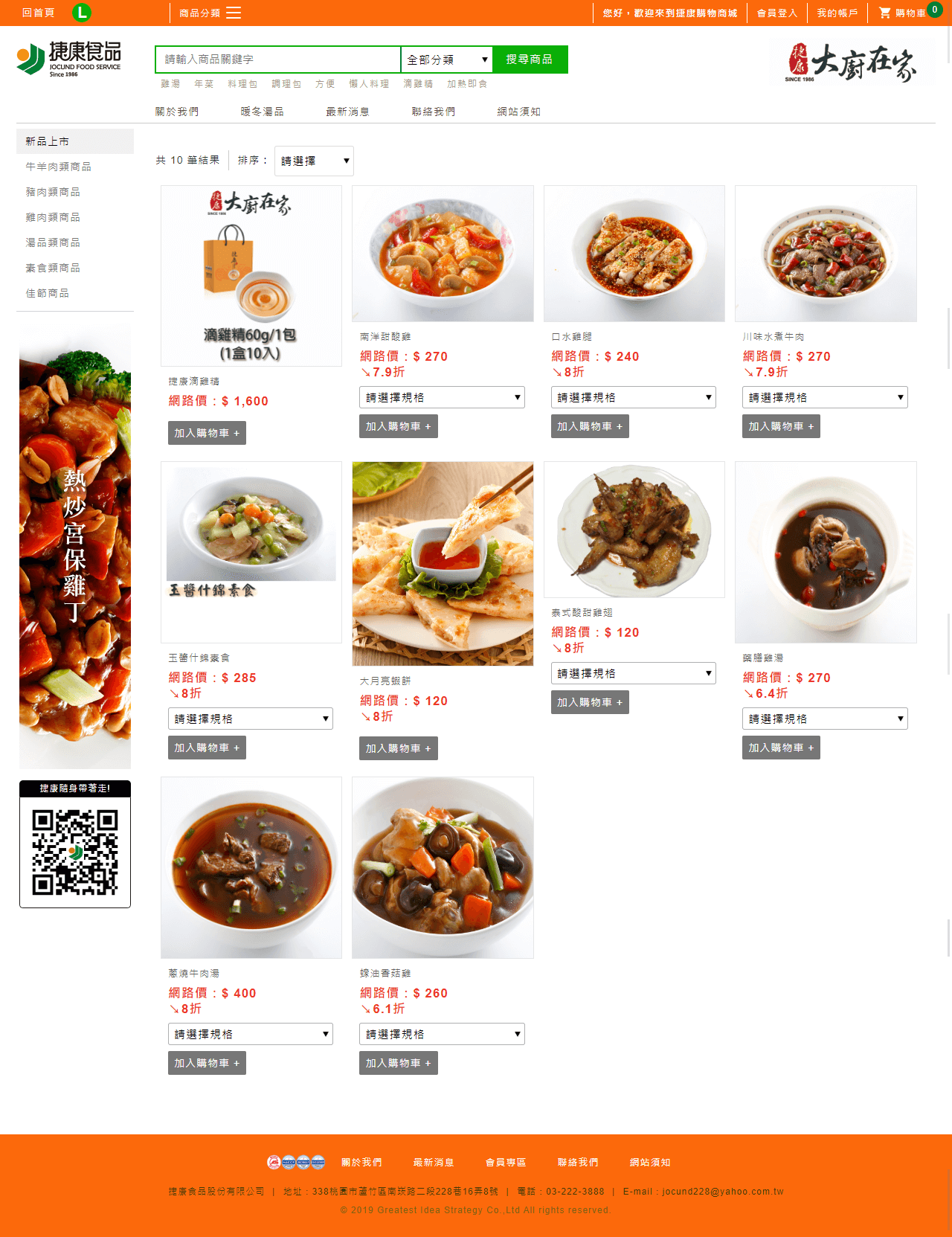Add 大月亮蝦餅 to cart
This screenshot has height=1237, width=952.
coord(398,748)
